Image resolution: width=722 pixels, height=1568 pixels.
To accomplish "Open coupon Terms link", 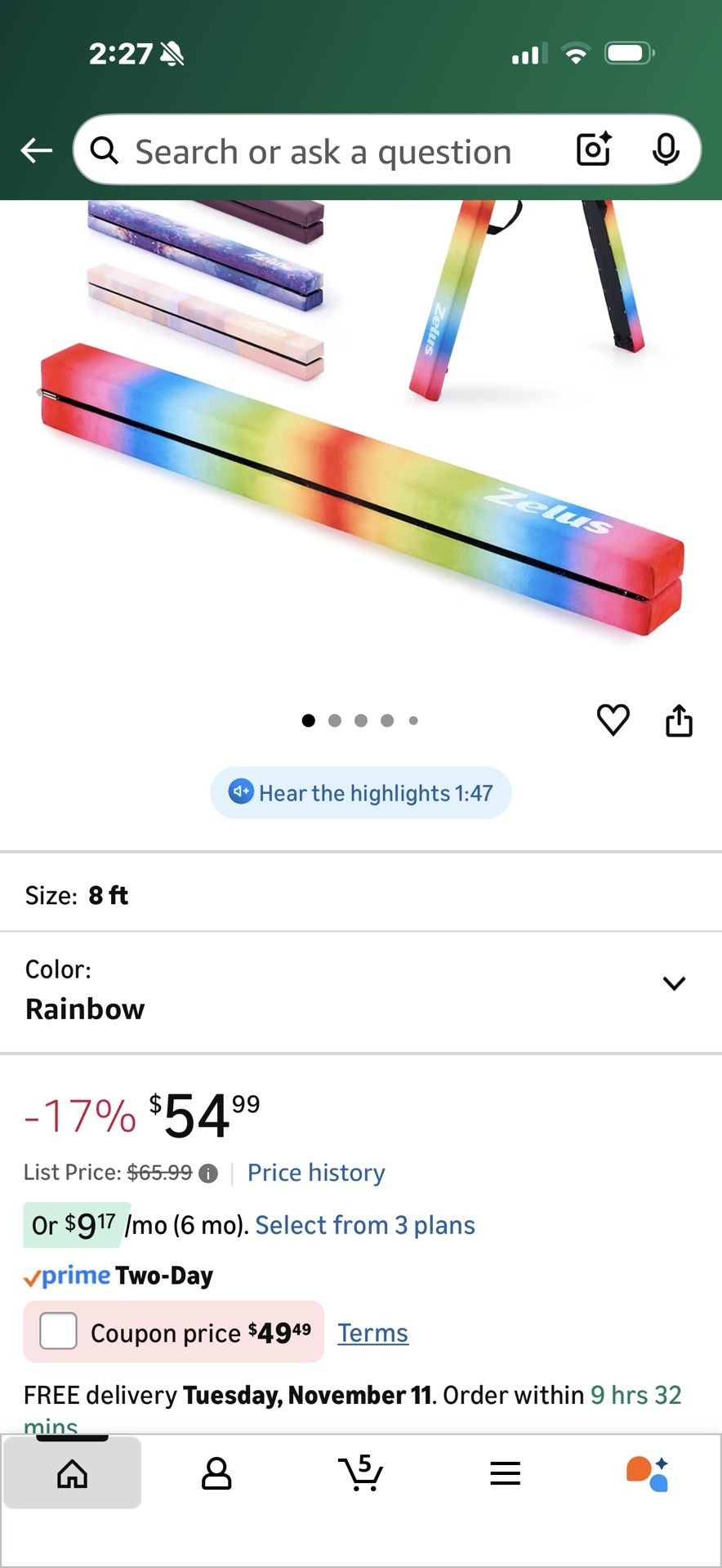I will (372, 1333).
